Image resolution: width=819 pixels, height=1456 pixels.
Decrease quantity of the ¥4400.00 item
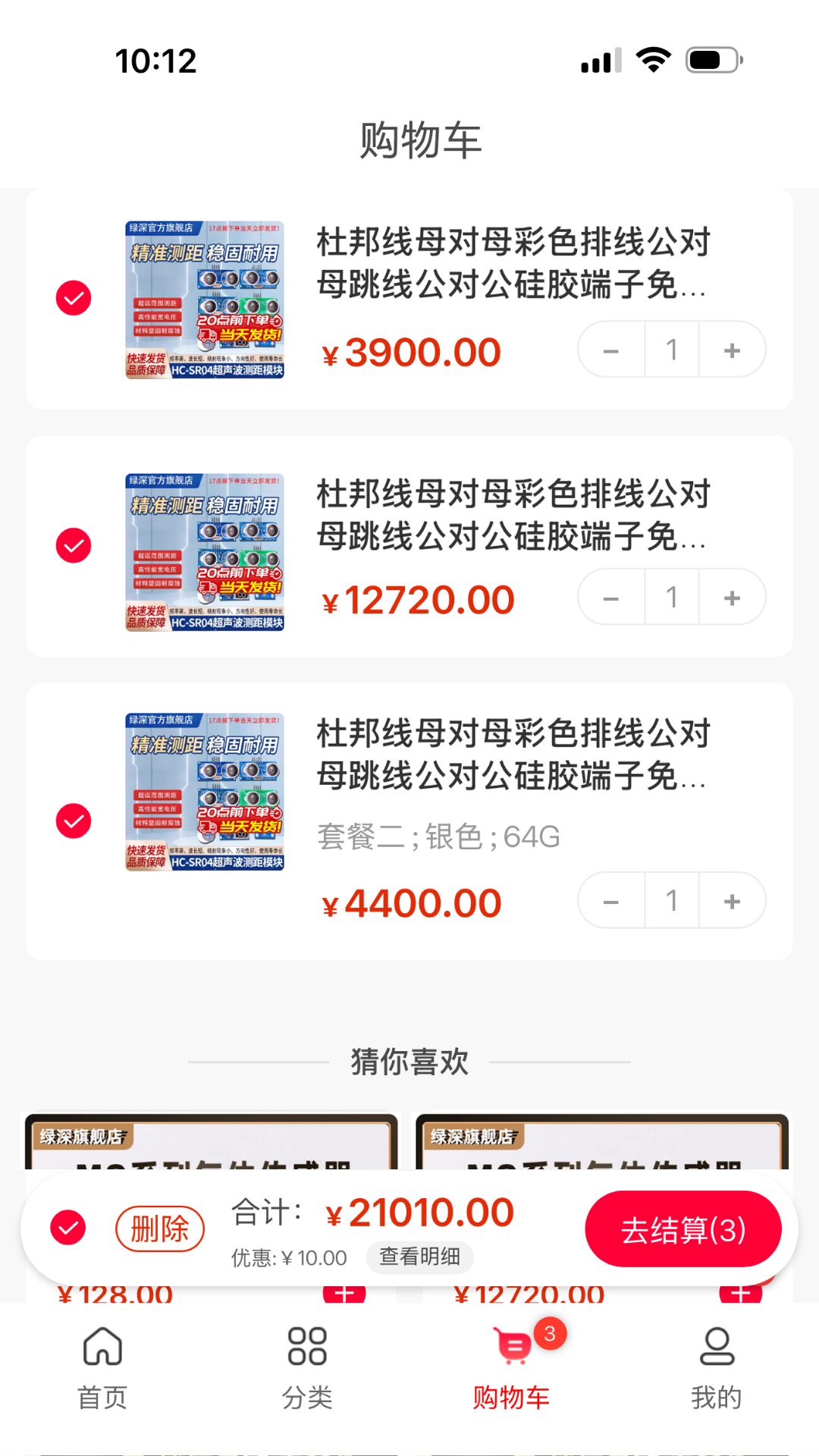click(x=610, y=900)
